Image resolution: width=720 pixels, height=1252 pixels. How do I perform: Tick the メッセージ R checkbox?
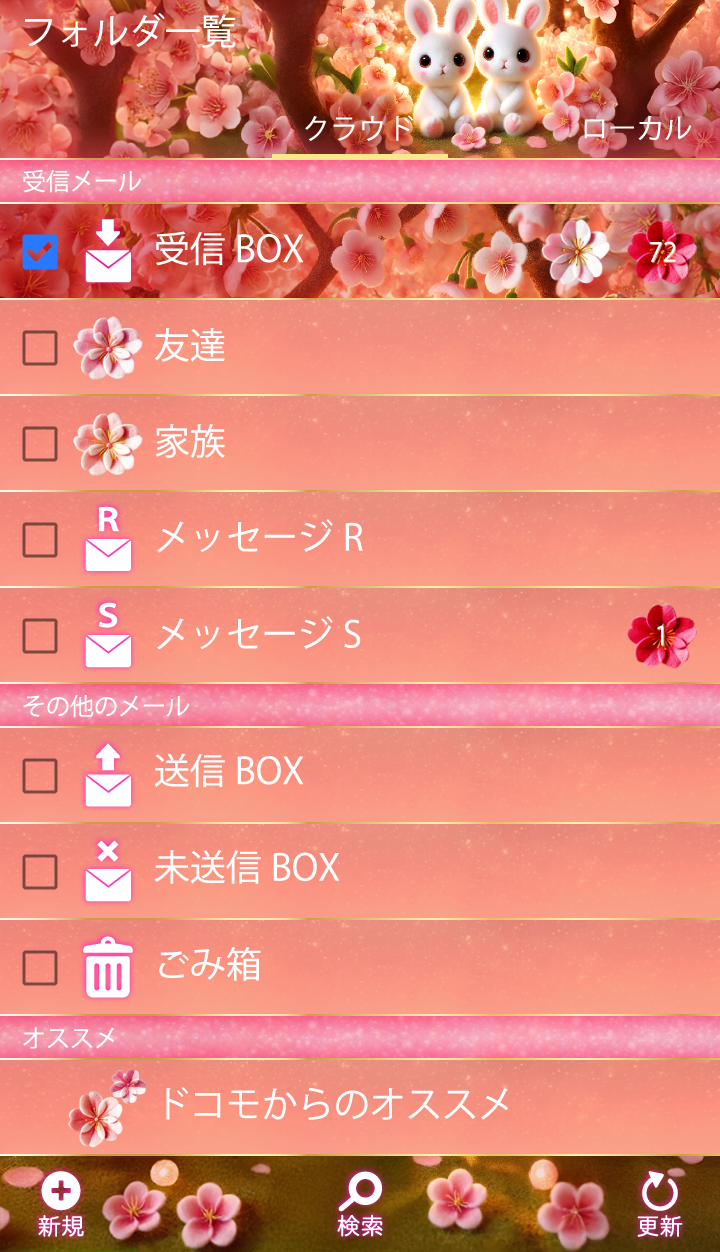click(40, 540)
